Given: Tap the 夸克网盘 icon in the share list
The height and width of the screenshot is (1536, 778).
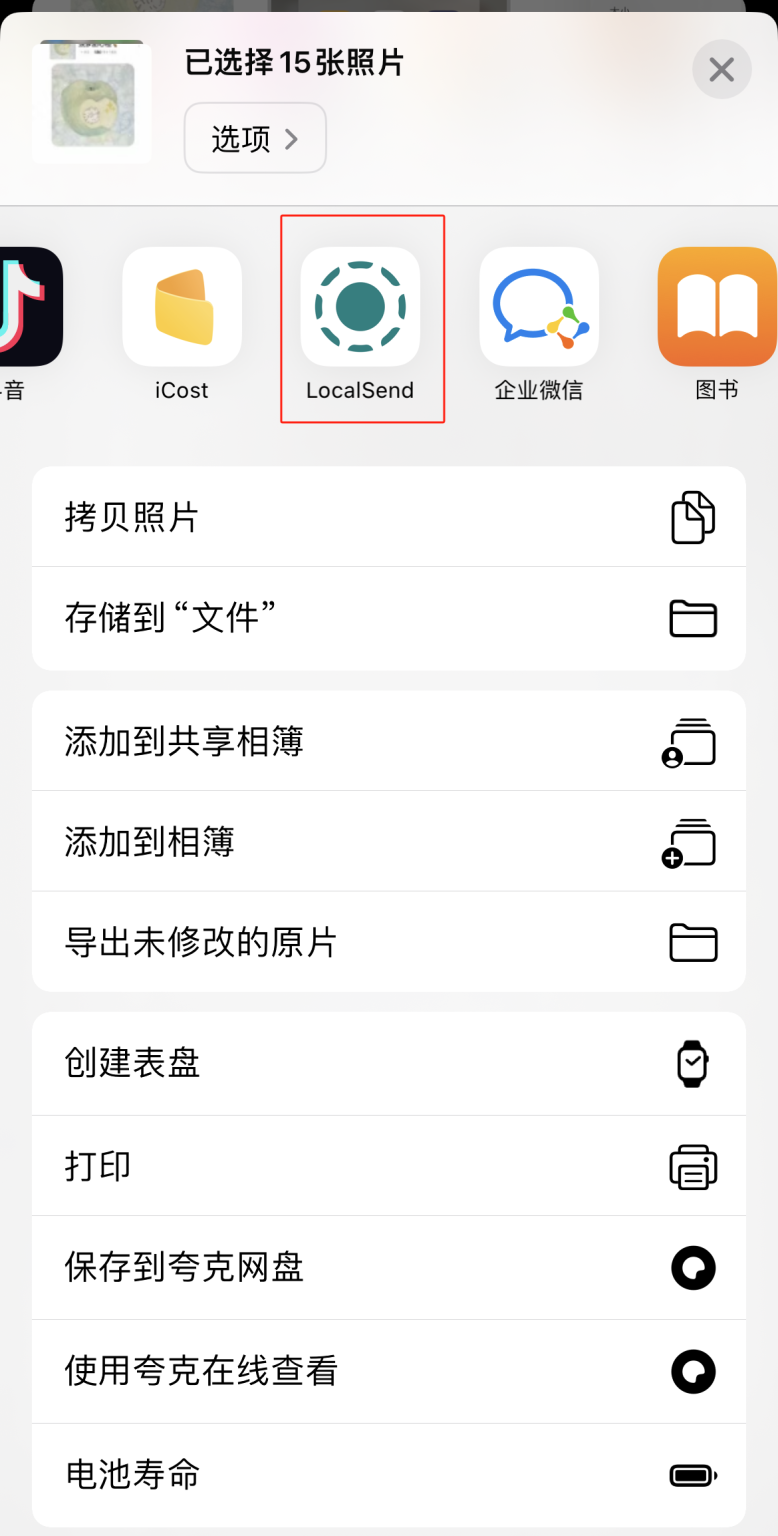Looking at the screenshot, I should tap(692, 1268).
